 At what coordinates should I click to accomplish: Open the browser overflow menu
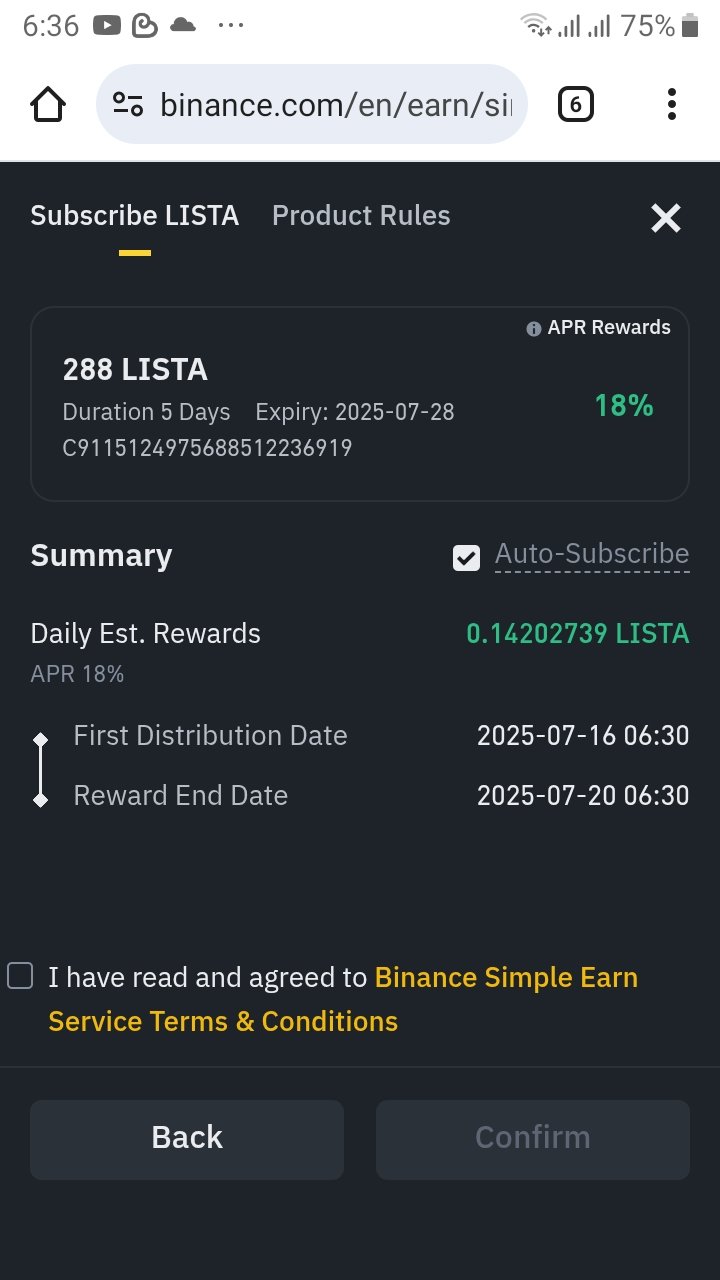tap(671, 104)
